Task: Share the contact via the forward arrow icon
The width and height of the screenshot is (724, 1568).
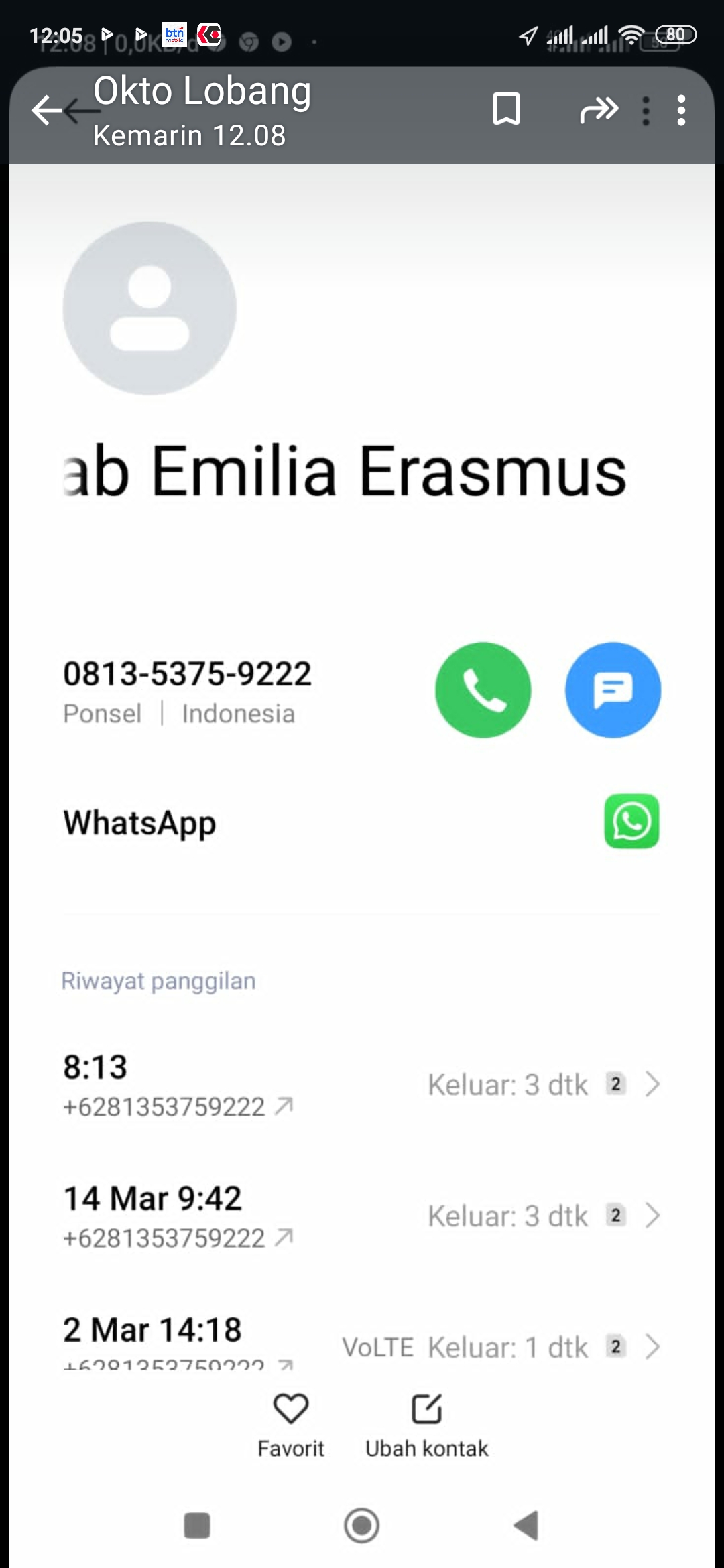Action: tap(599, 109)
